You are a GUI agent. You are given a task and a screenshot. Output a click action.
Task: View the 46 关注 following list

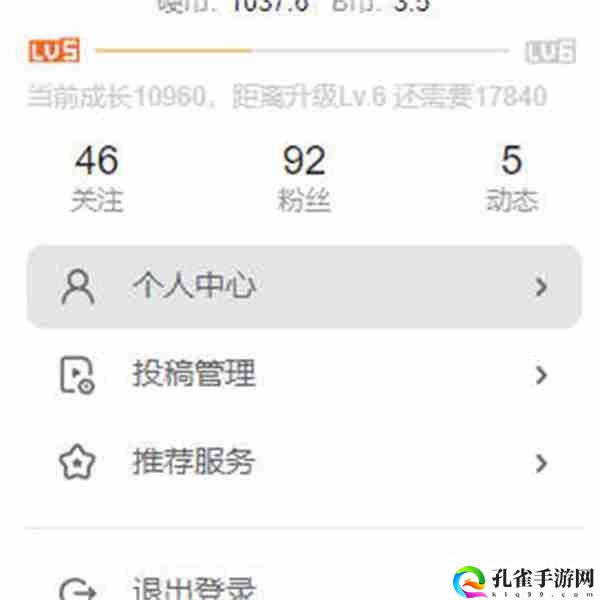(x=97, y=178)
